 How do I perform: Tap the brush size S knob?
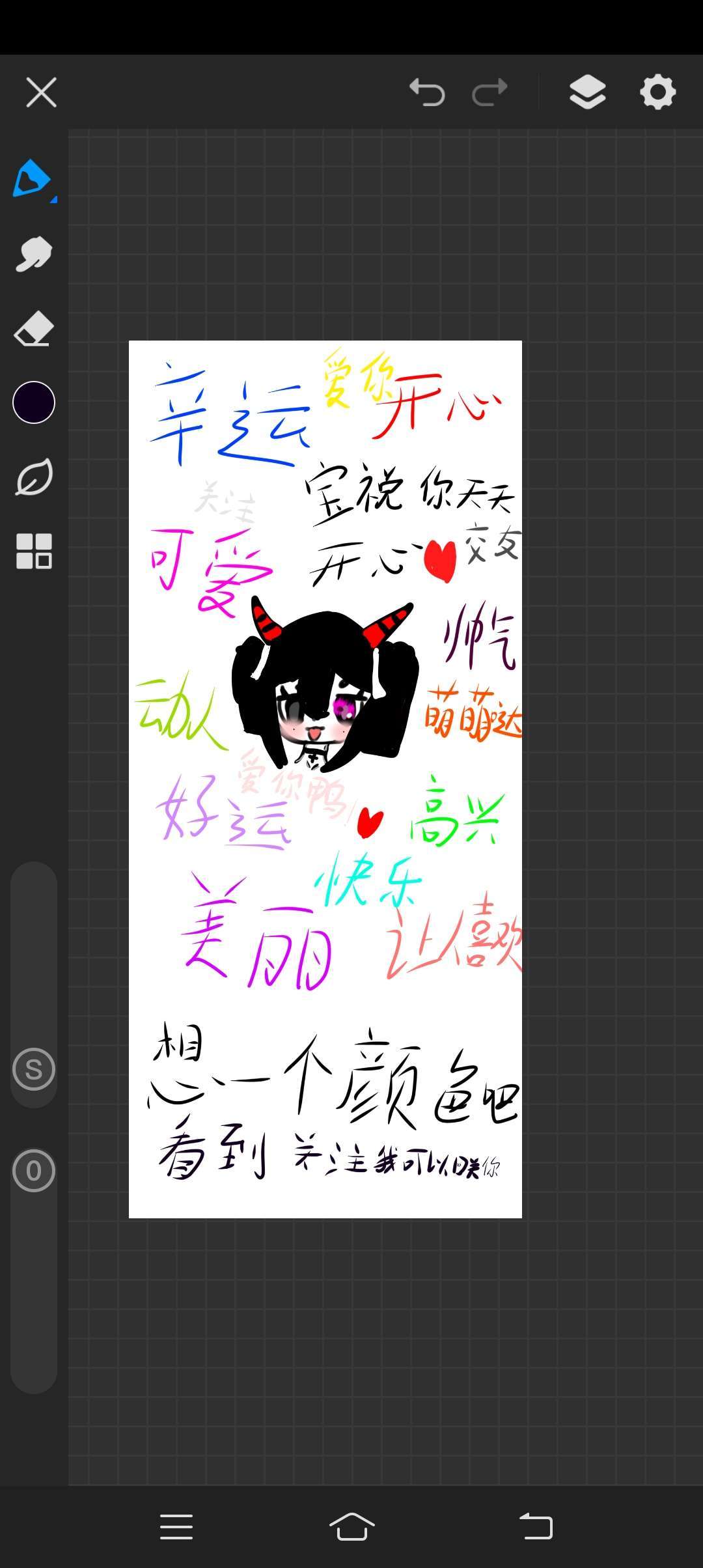click(x=34, y=1069)
